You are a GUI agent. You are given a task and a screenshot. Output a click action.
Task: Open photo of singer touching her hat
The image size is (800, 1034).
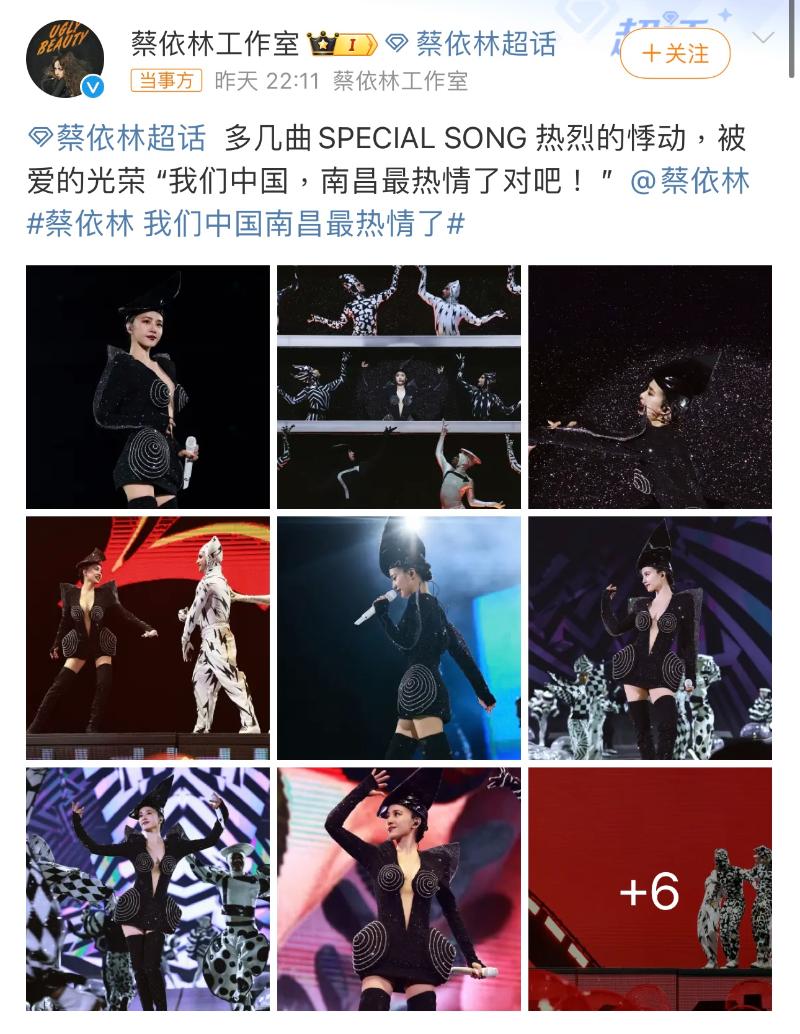399,889
